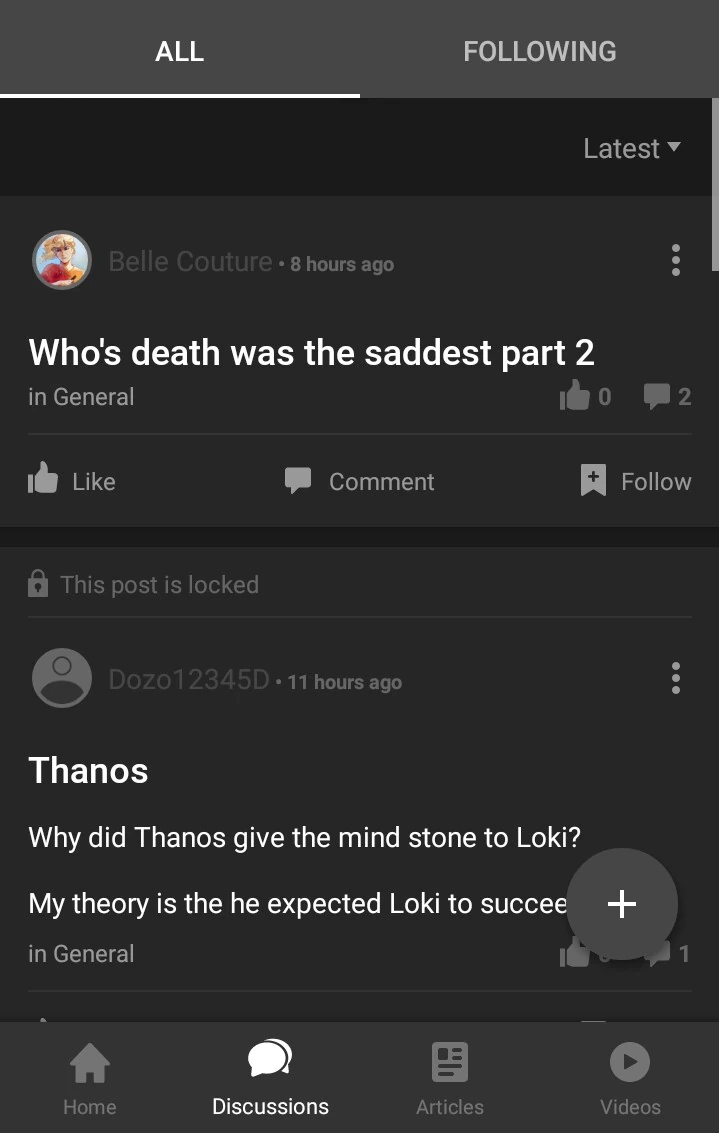Follow Belle Couture's post

coord(636,481)
